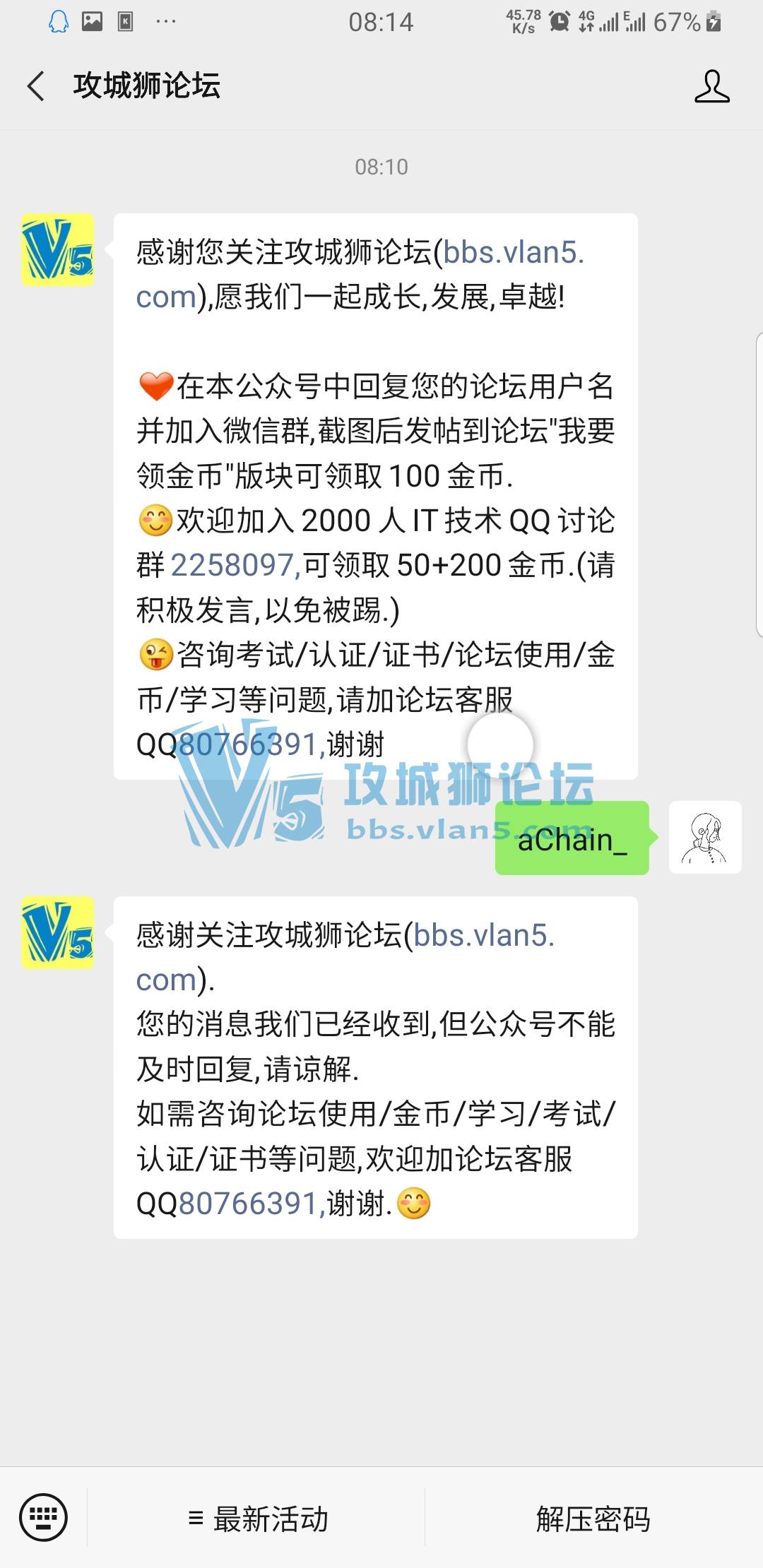Open my avatar next to aChain_ message
Screen dimensions: 763x1568
click(704, 838)
